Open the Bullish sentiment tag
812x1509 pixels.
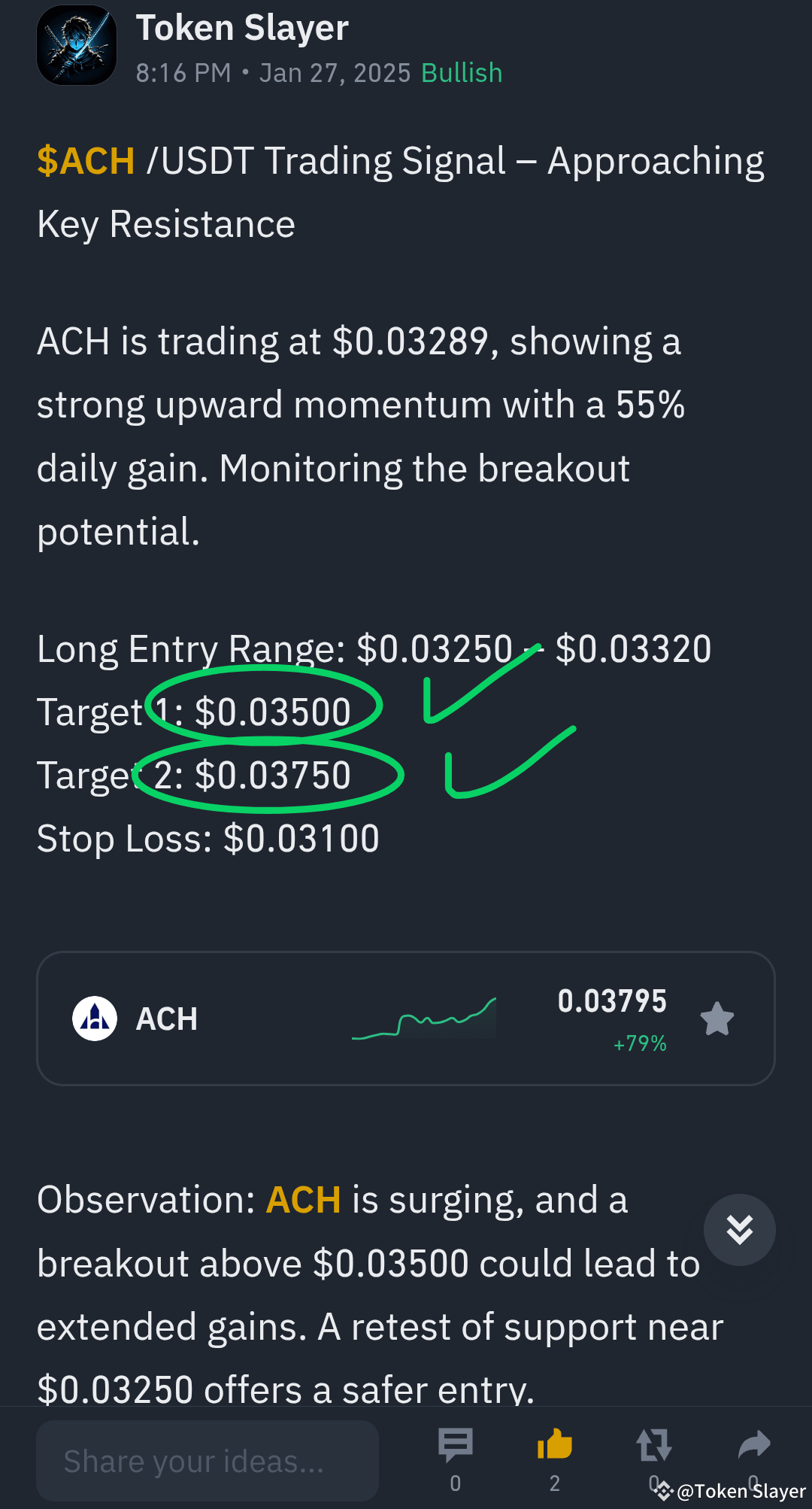tap(461, 72)
